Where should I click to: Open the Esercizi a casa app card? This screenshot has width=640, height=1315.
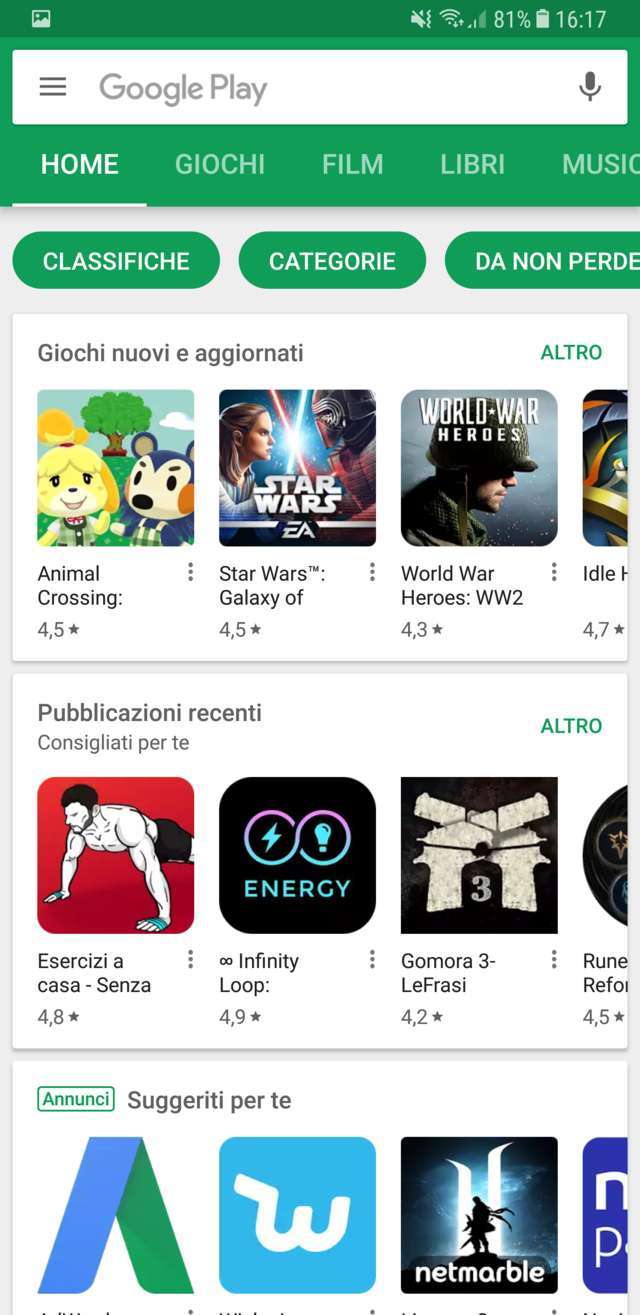click(x=116, y=855)
